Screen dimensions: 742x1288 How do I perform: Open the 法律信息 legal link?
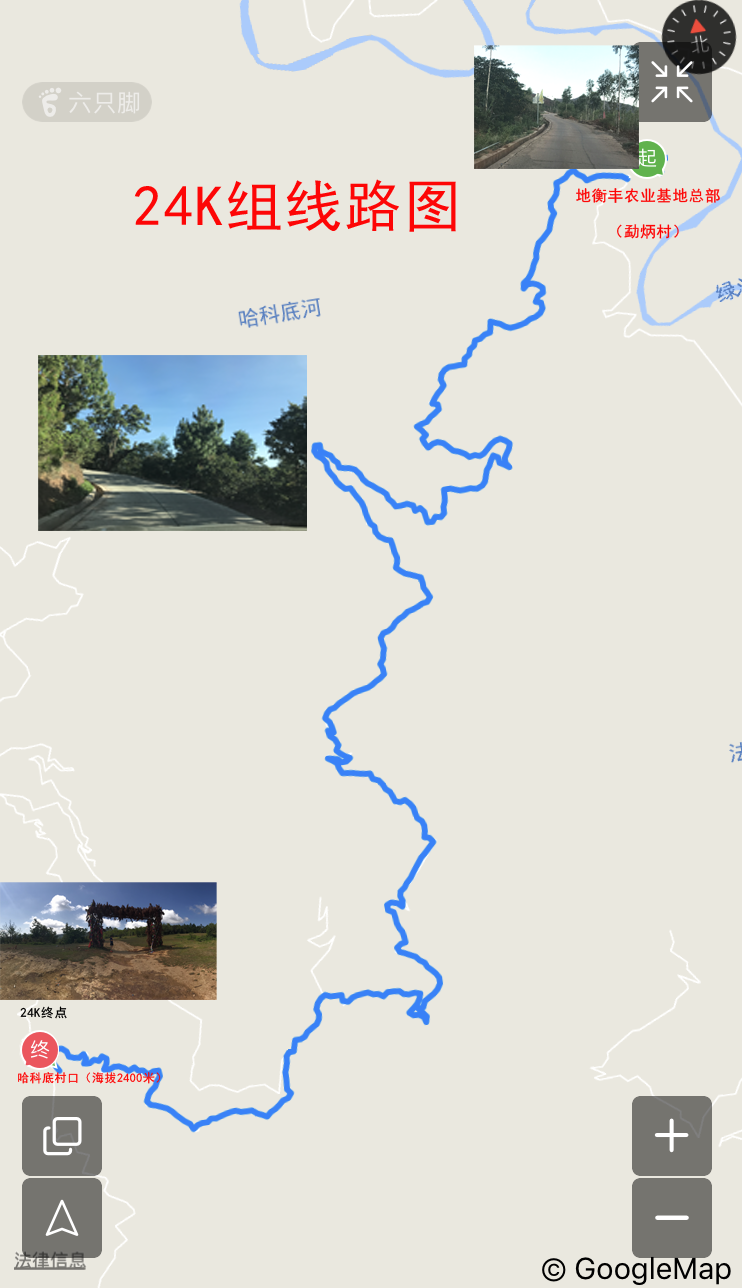coord(50,1261)
